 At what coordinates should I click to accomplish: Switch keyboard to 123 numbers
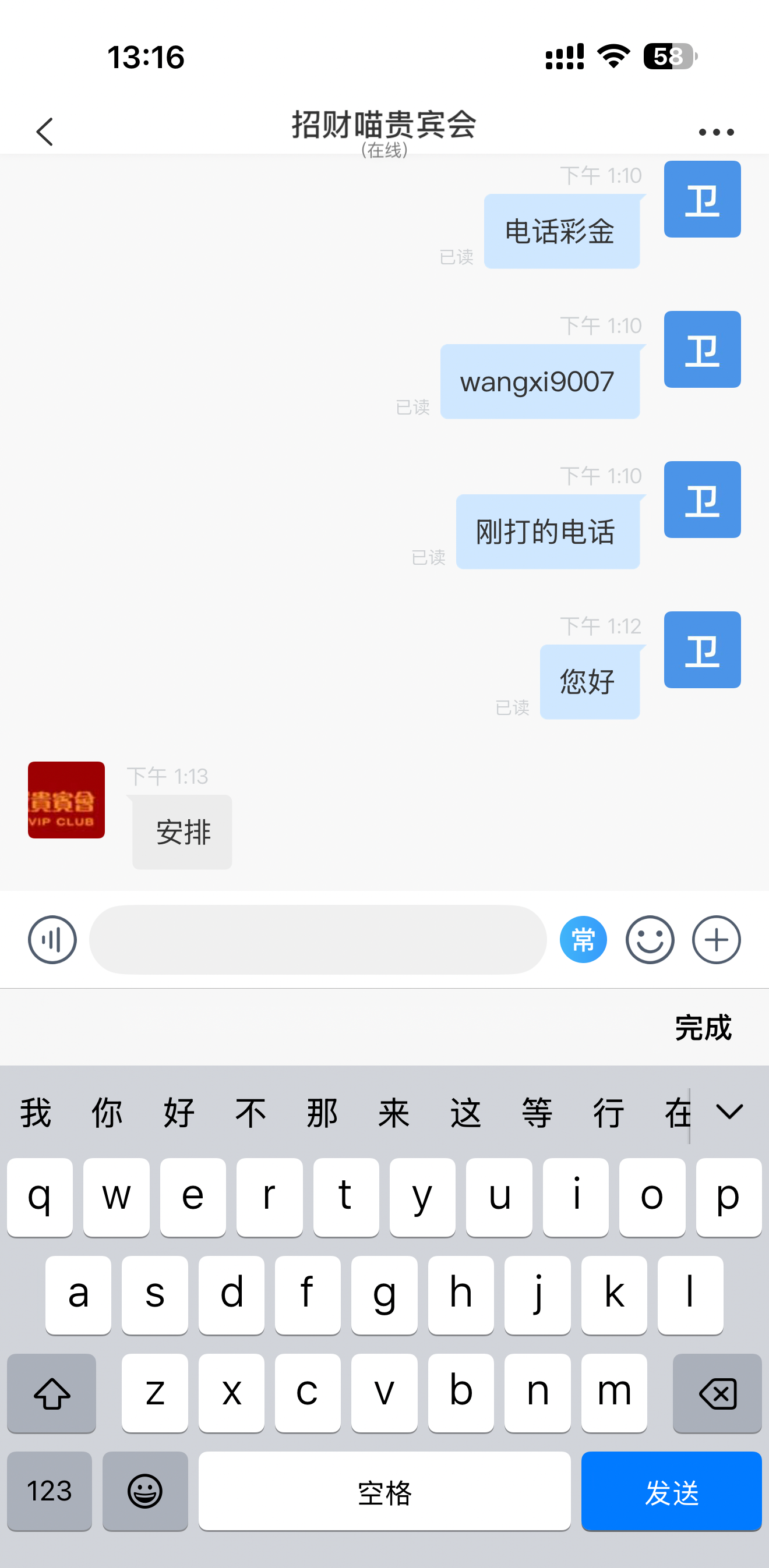pyautogui.click(x=50, y=1491)
